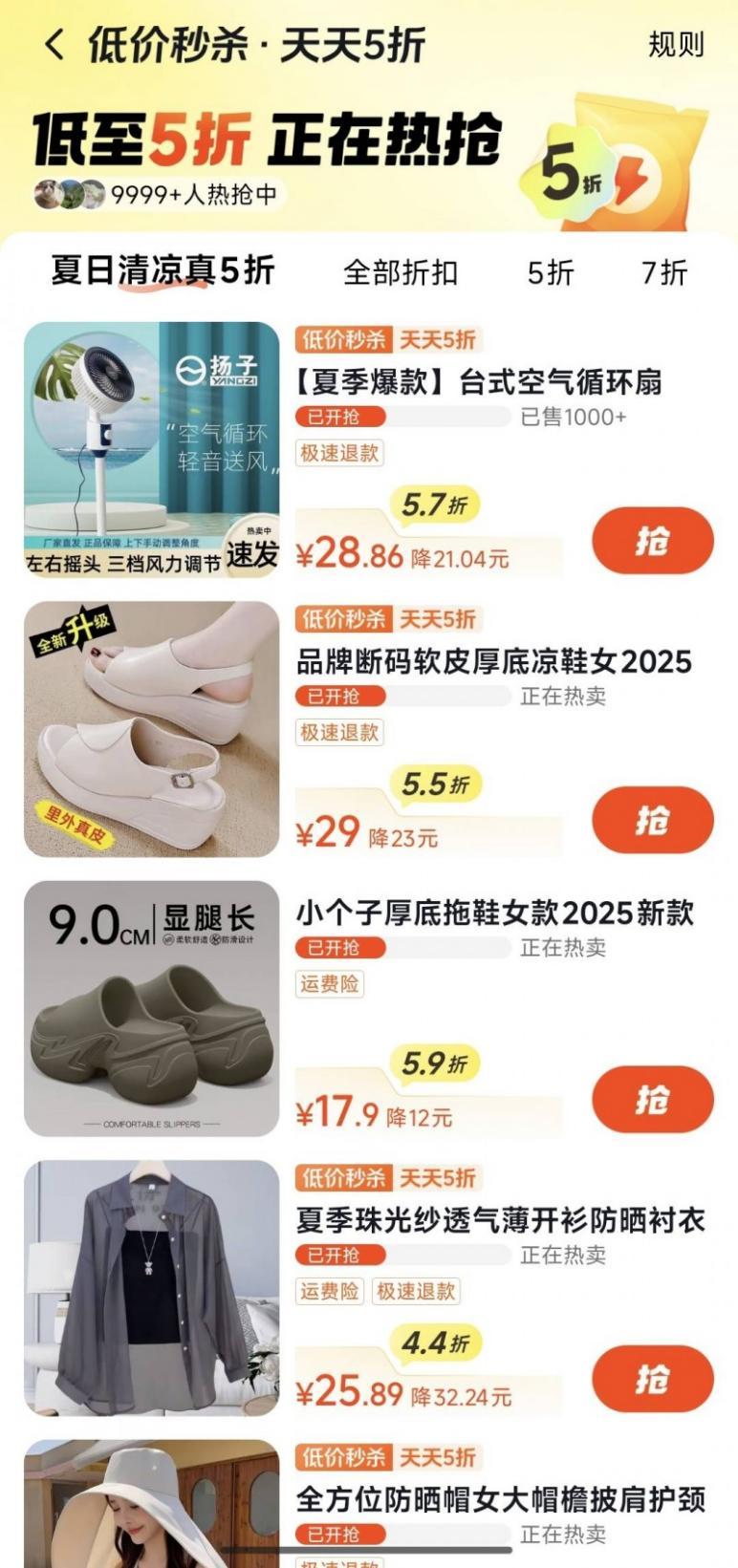The image size is (738, 1568).
Task: Open the 9.0CM thick-sole slippers image
Action: [152, 1008]
